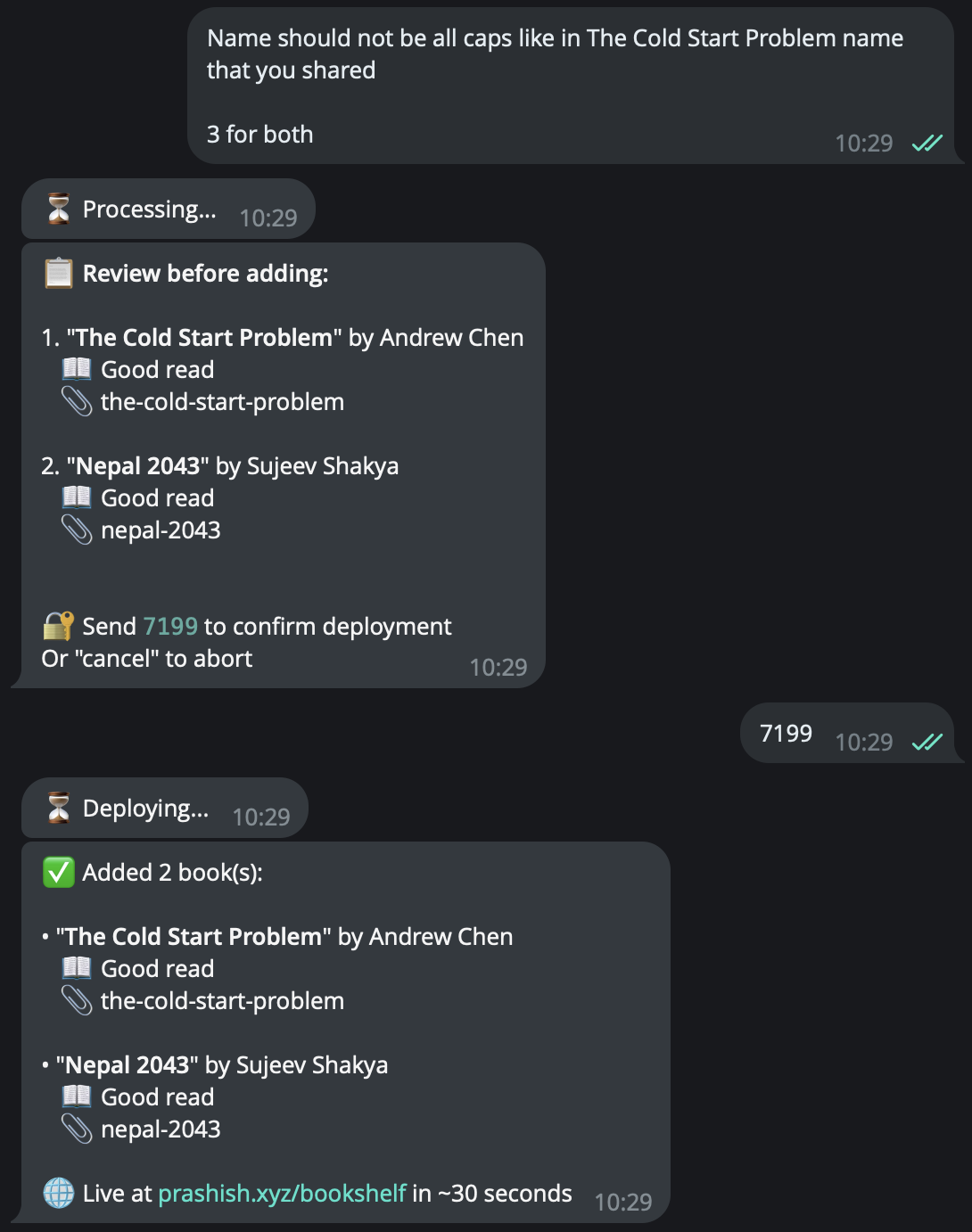
Task: Click the hourglass icon beside Deploying
Action: coord(58,808)
